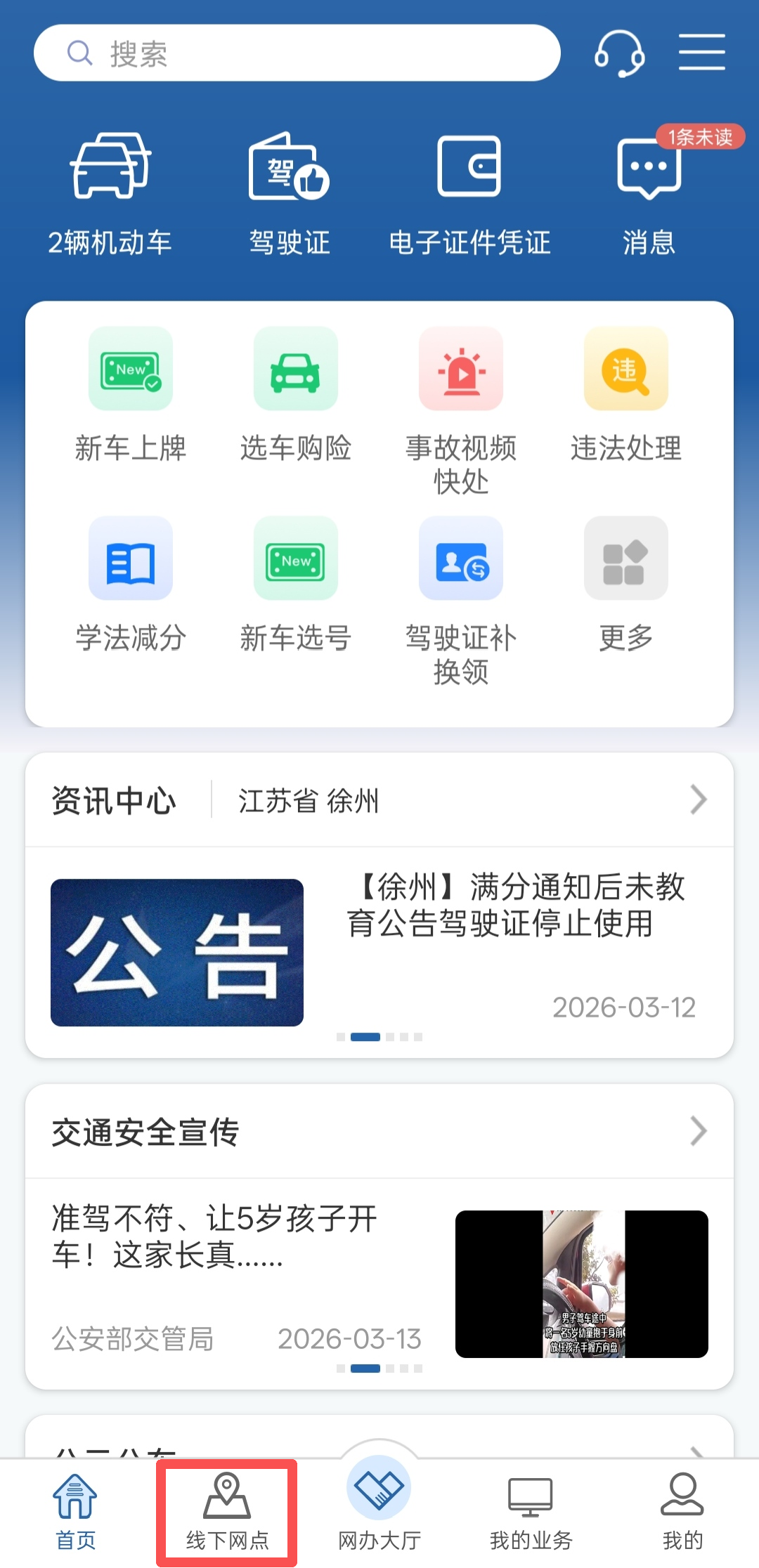Image resolution: width=759 pixels, height=1568 pixels.
Task: Tap the 搜索 search box
Action: point(297,53)
